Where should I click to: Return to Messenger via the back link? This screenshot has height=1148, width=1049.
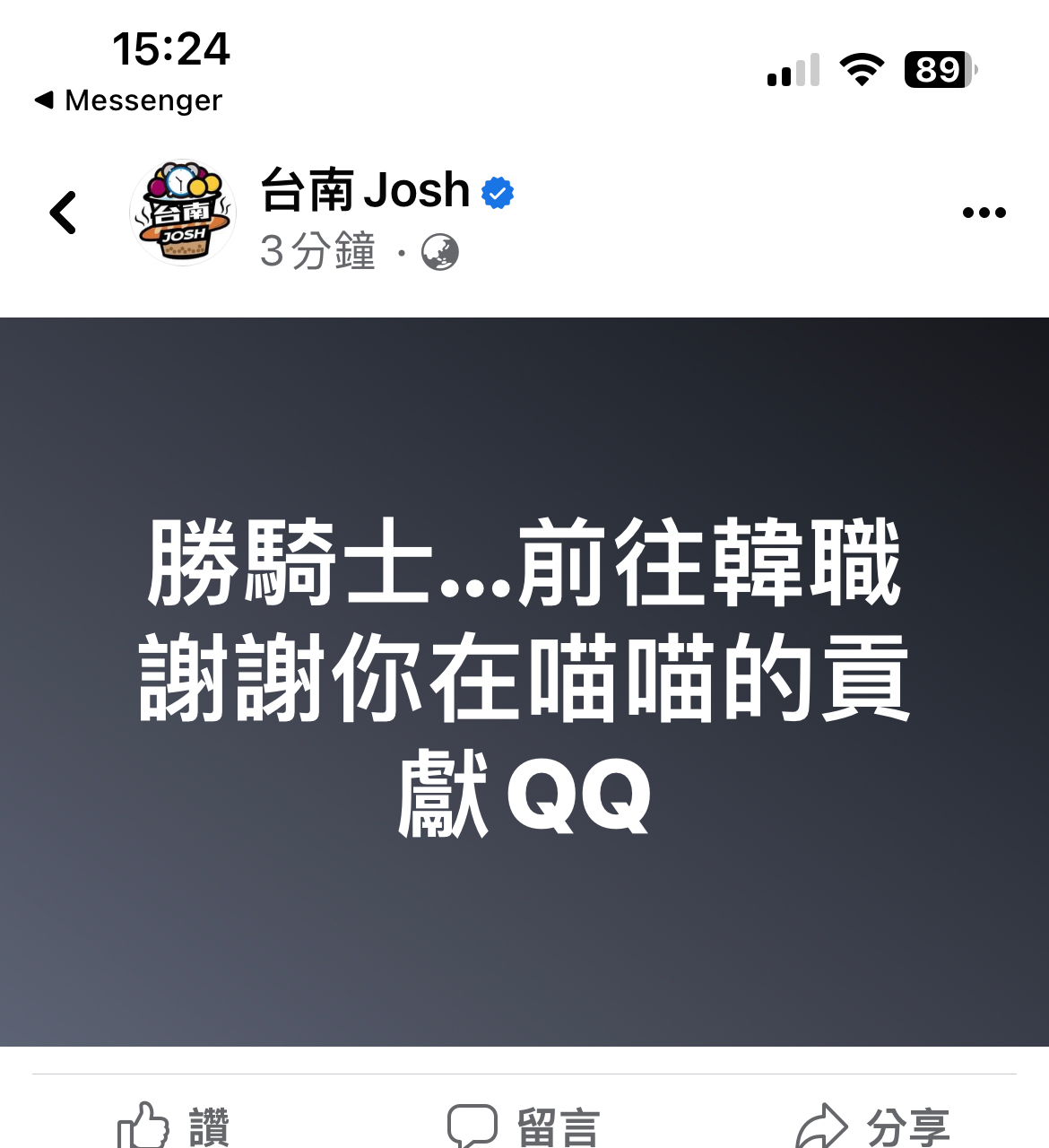[x=128, y=100]
